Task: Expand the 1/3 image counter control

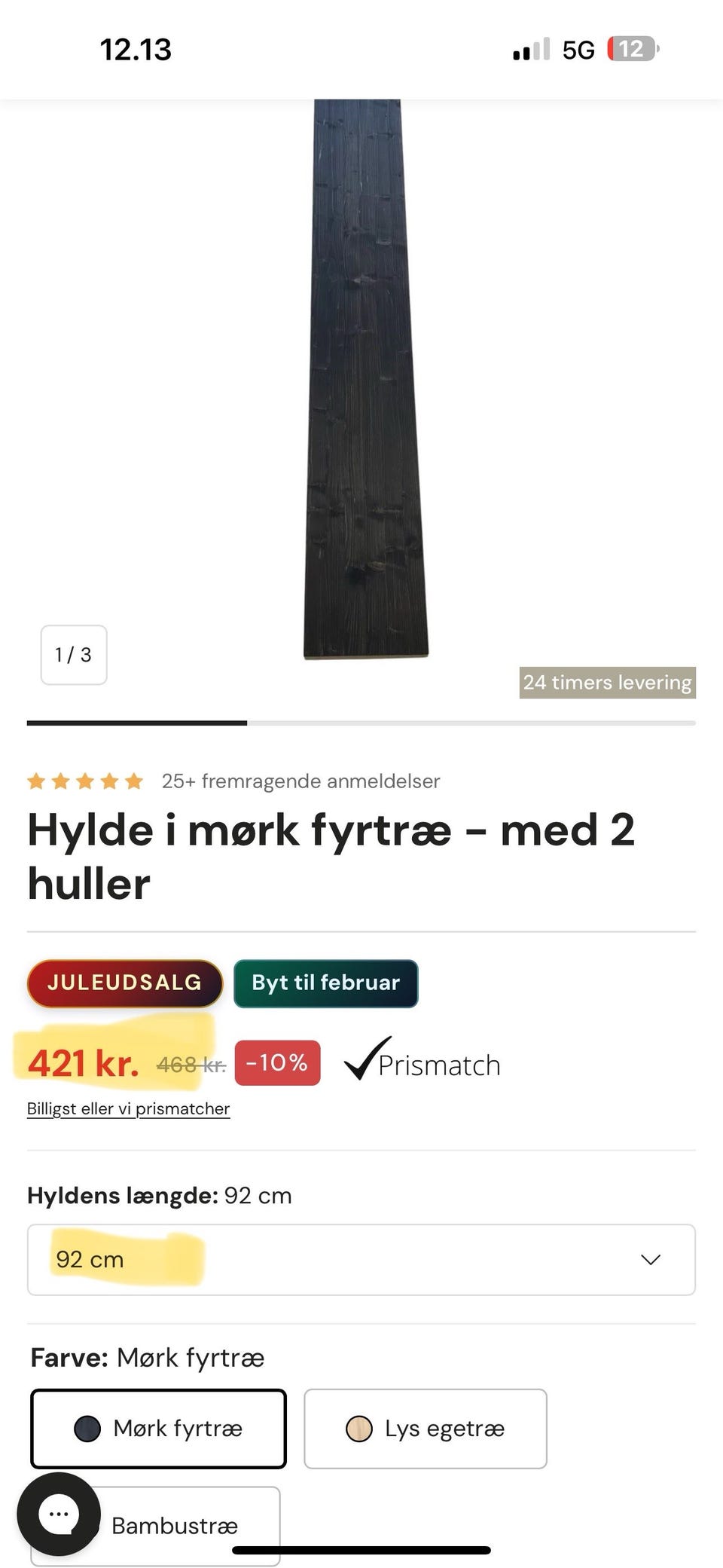Action: 73,655
